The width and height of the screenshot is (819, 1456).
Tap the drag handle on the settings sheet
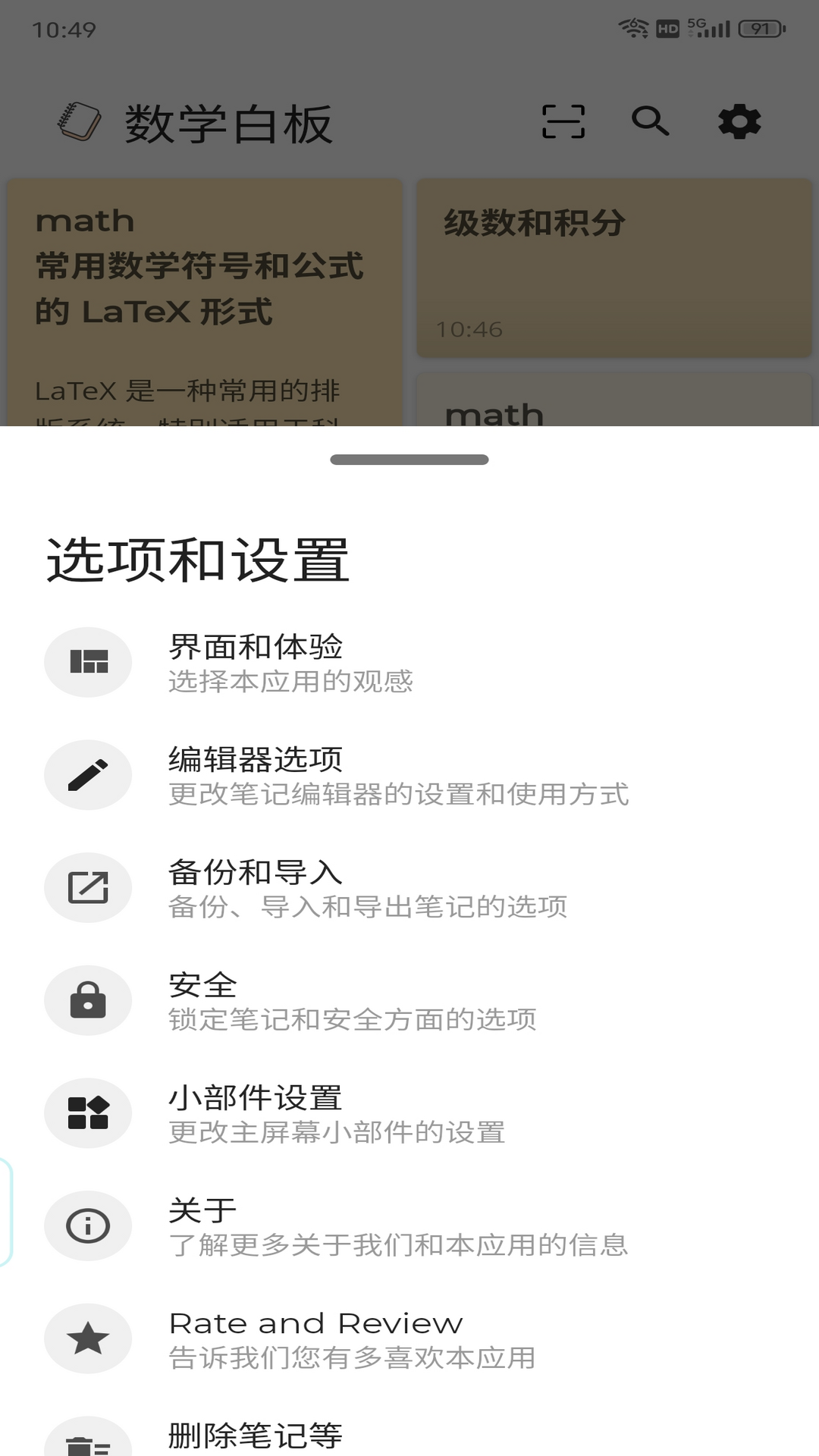409,459
